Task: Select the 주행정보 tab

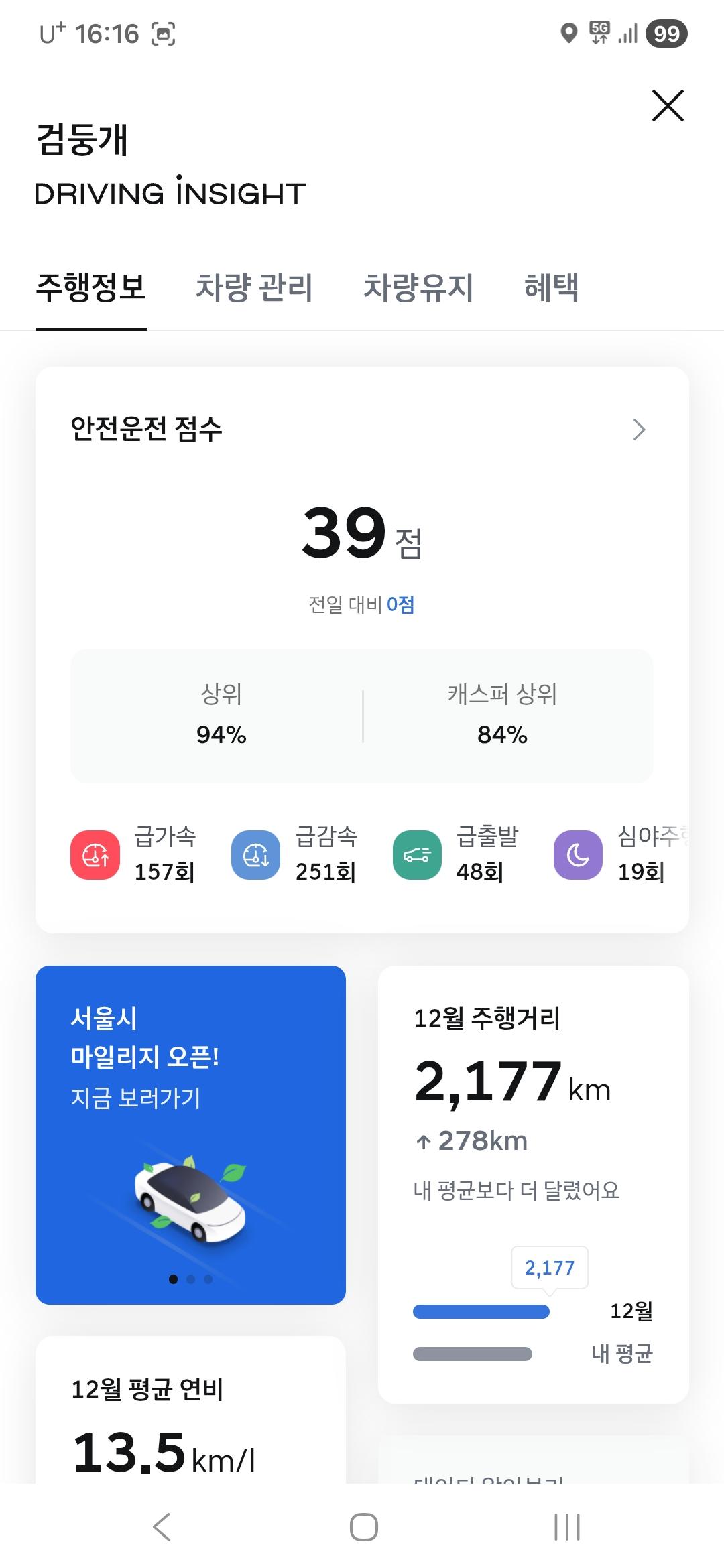Action: [91, 288]
